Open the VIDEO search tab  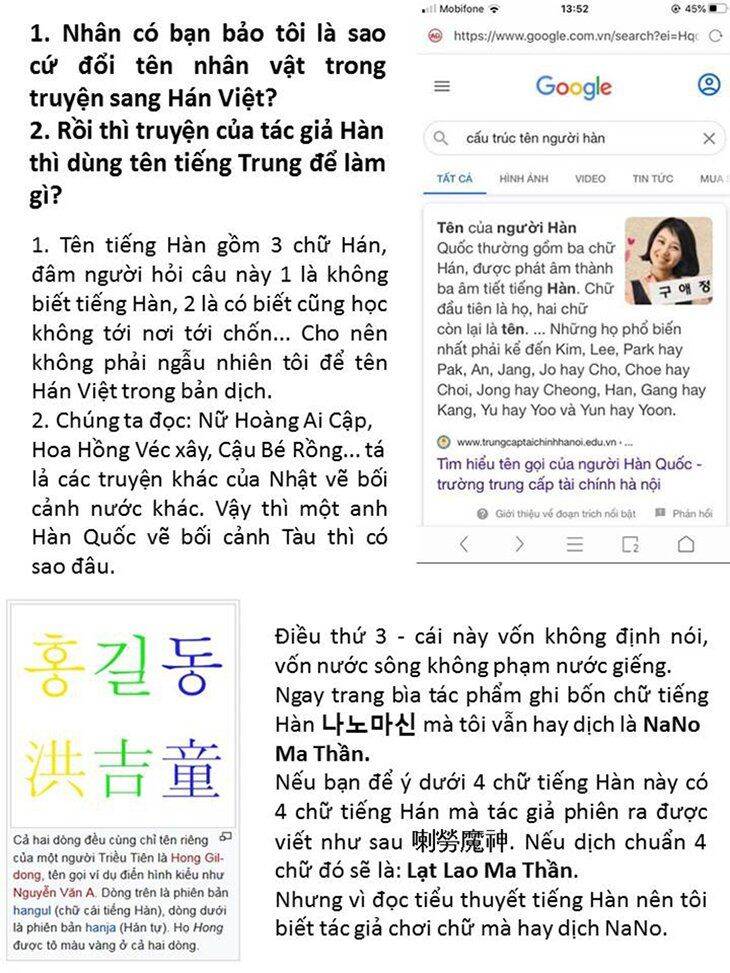click(x=590, y=178)
